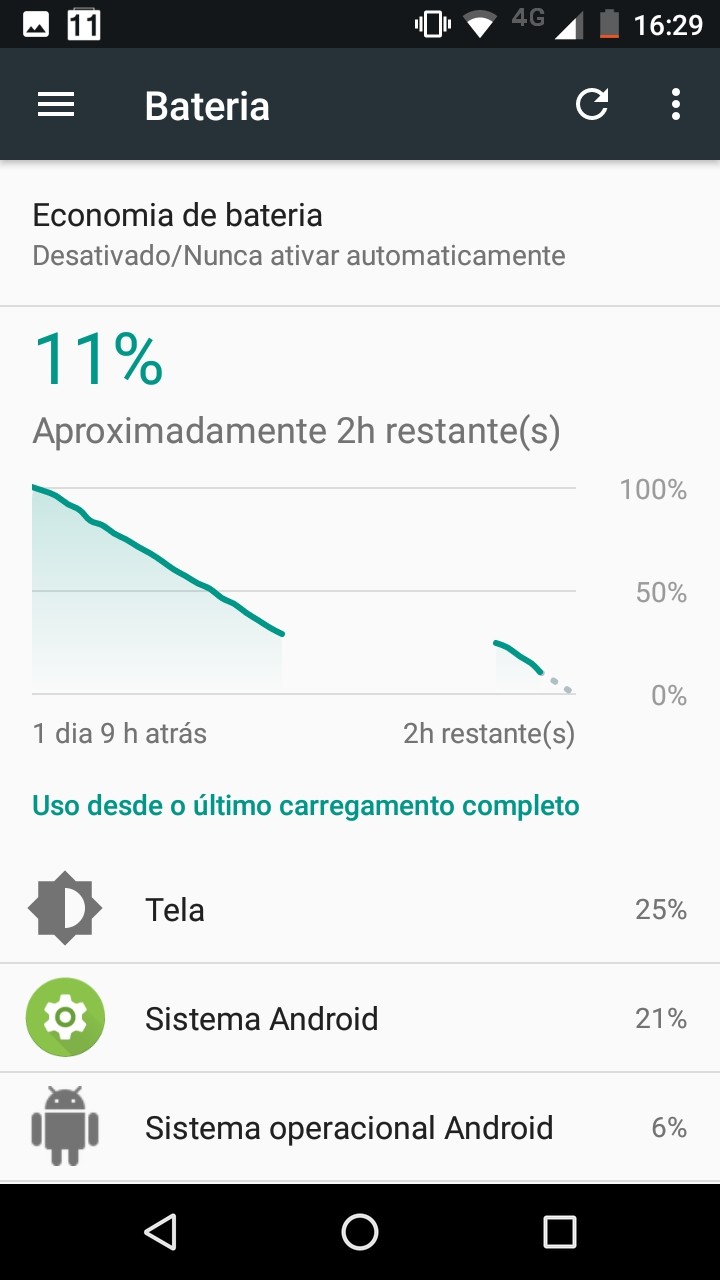Screen dimensions: 720x1280
Task: Refresh the battery usage data
Action: click(591, 104)
